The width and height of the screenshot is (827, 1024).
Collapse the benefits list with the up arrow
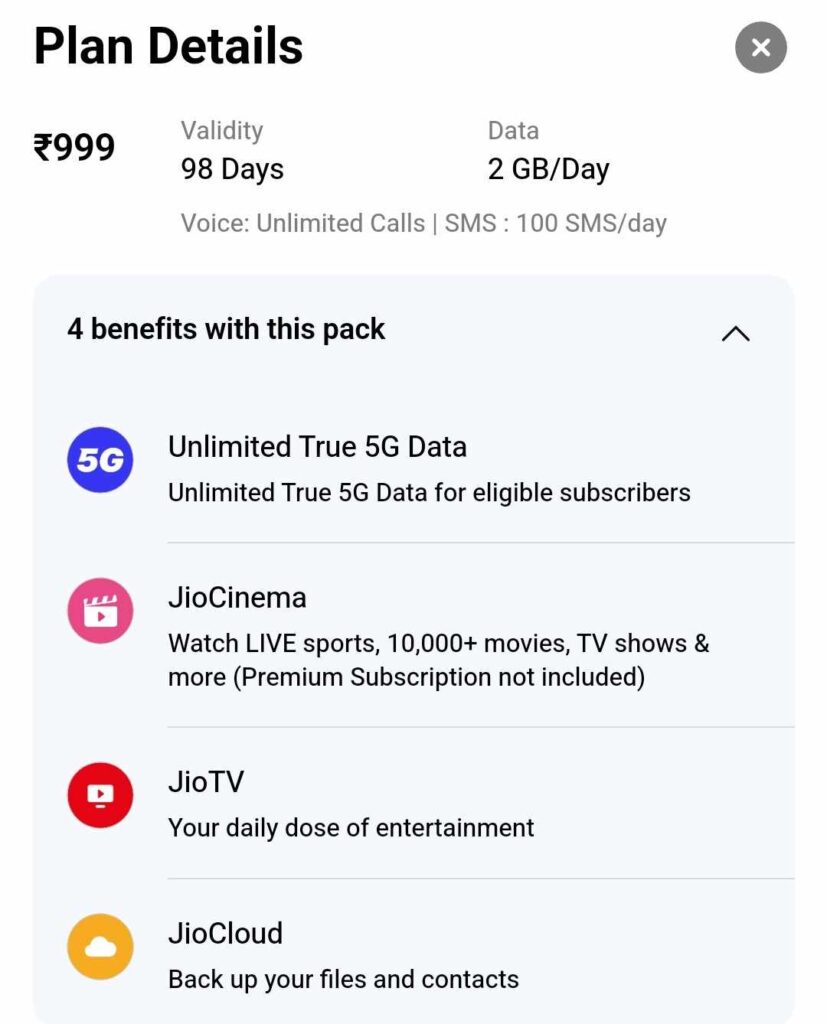pyautogui.click(x=737, y=334)
